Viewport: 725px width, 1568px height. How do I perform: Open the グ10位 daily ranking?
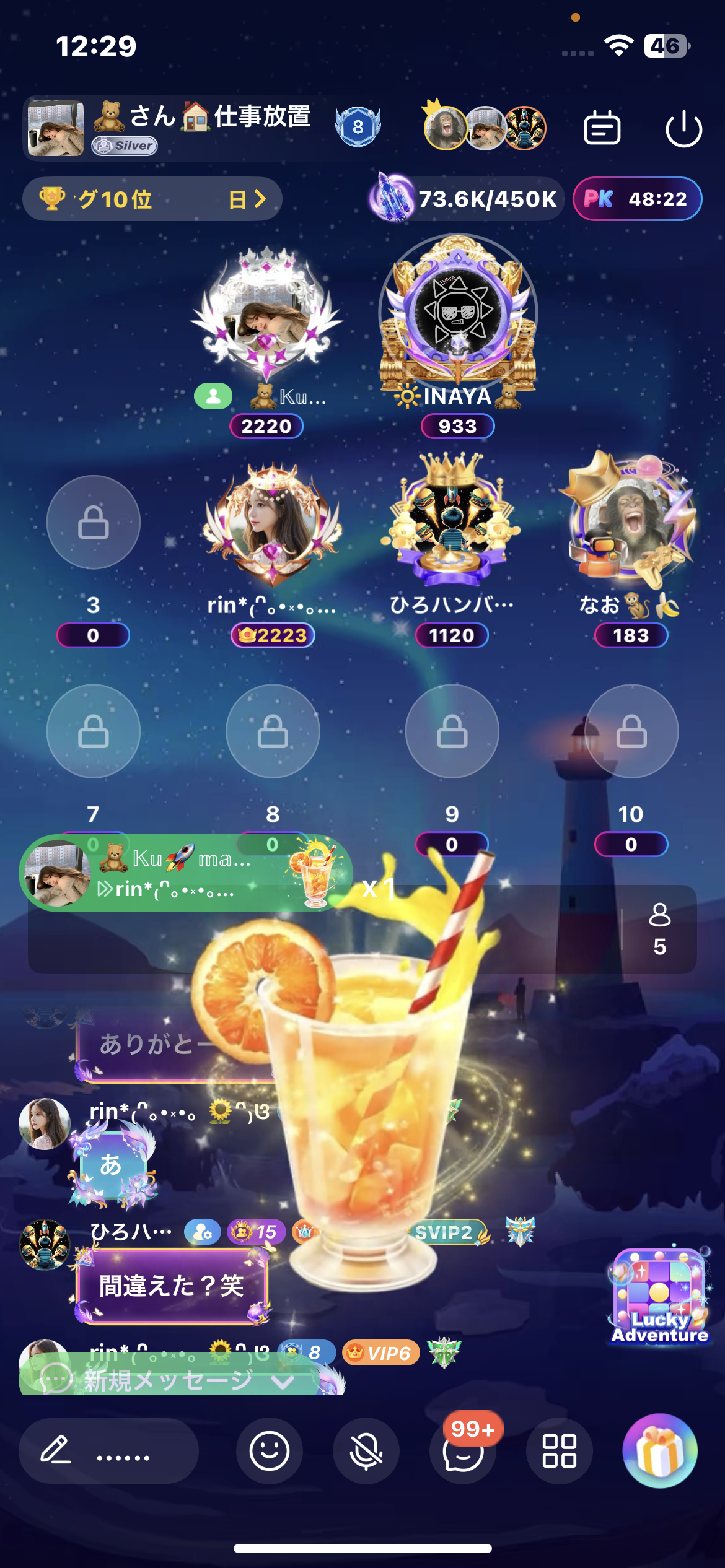tap(152, 199)
